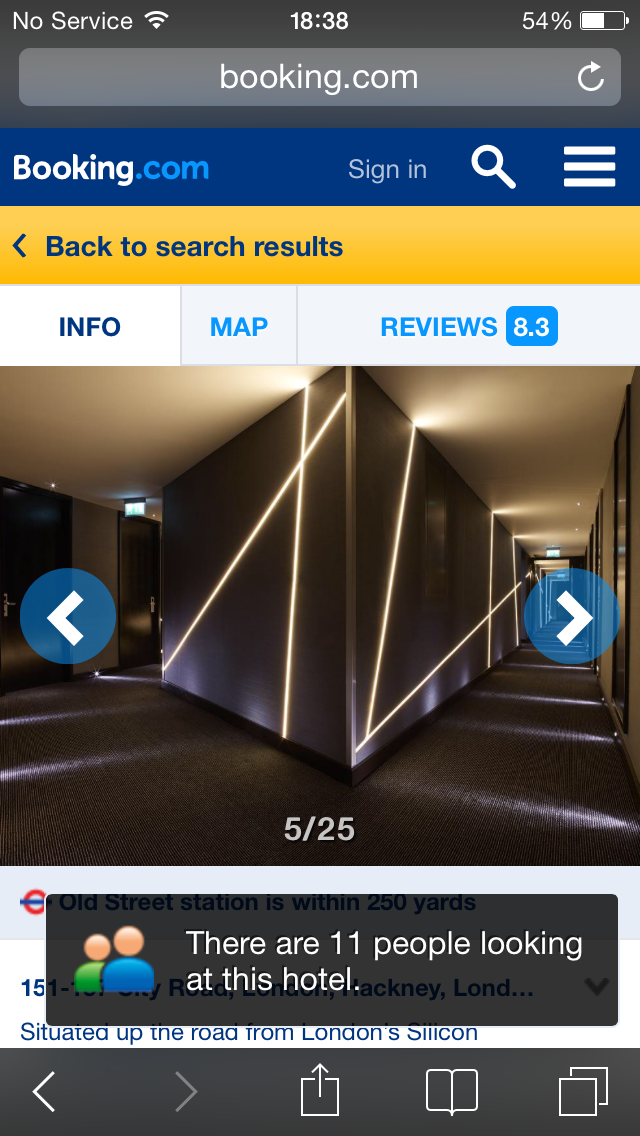Show the next hotel photo
The image size is (640, 1136).
(x=572, y=616)
